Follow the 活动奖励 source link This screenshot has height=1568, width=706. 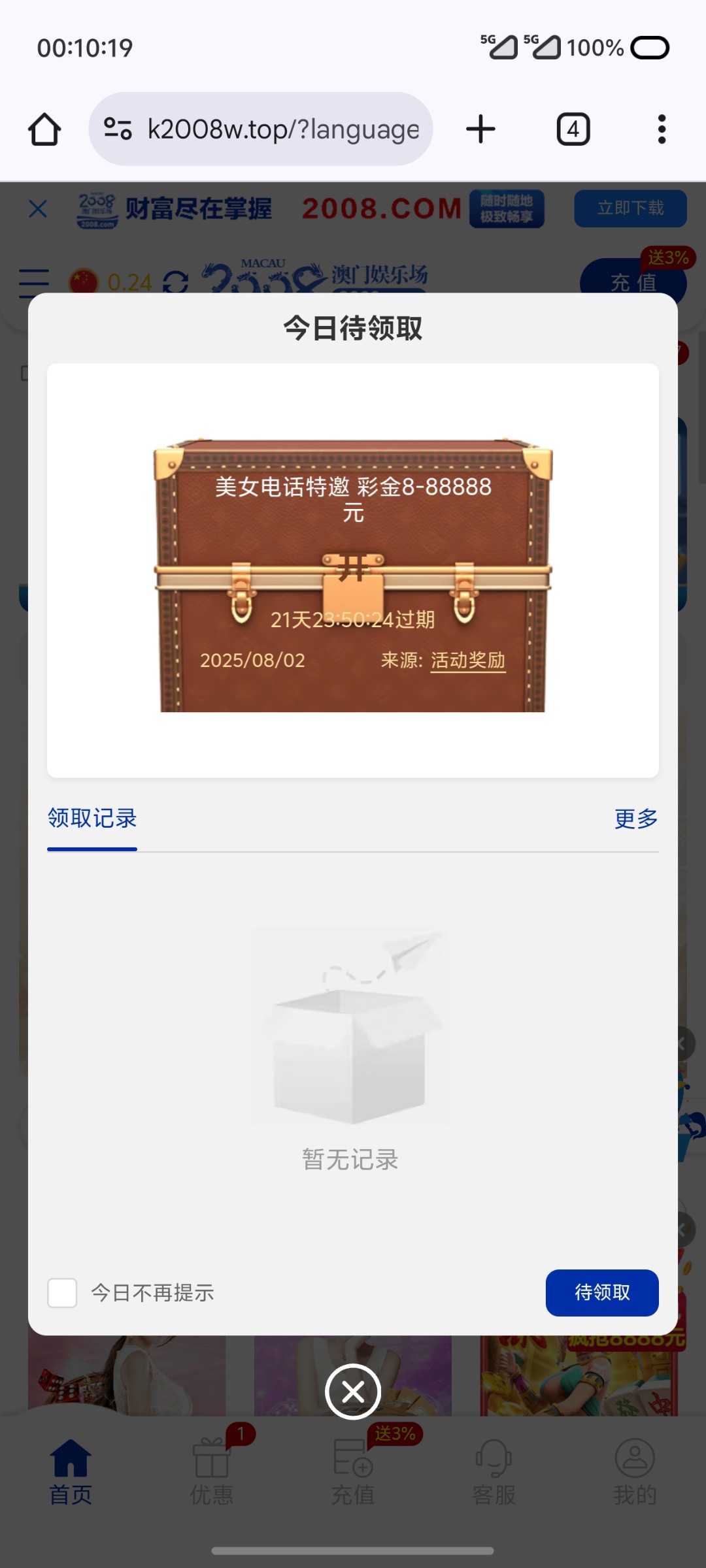click(467, 661)
